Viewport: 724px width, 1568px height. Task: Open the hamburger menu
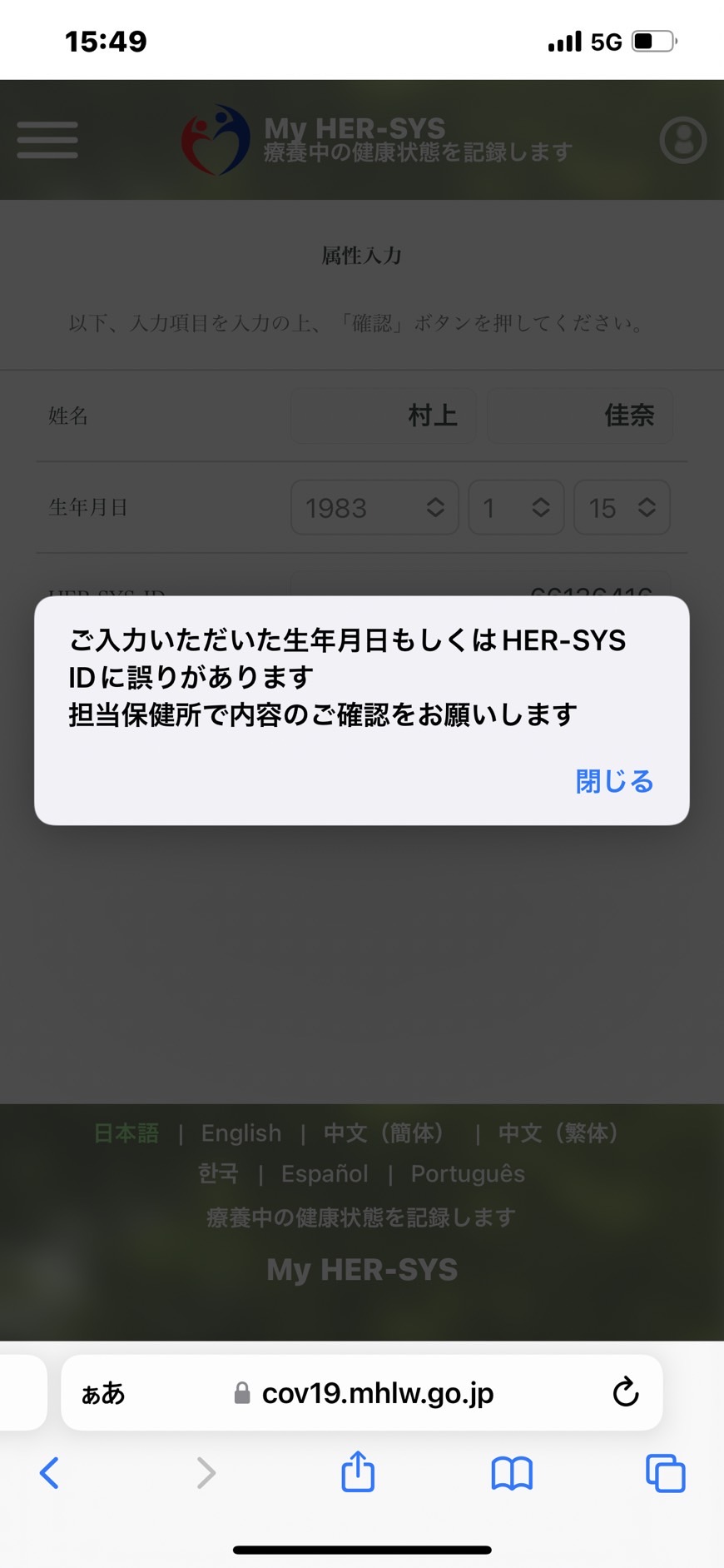point(47,140)
